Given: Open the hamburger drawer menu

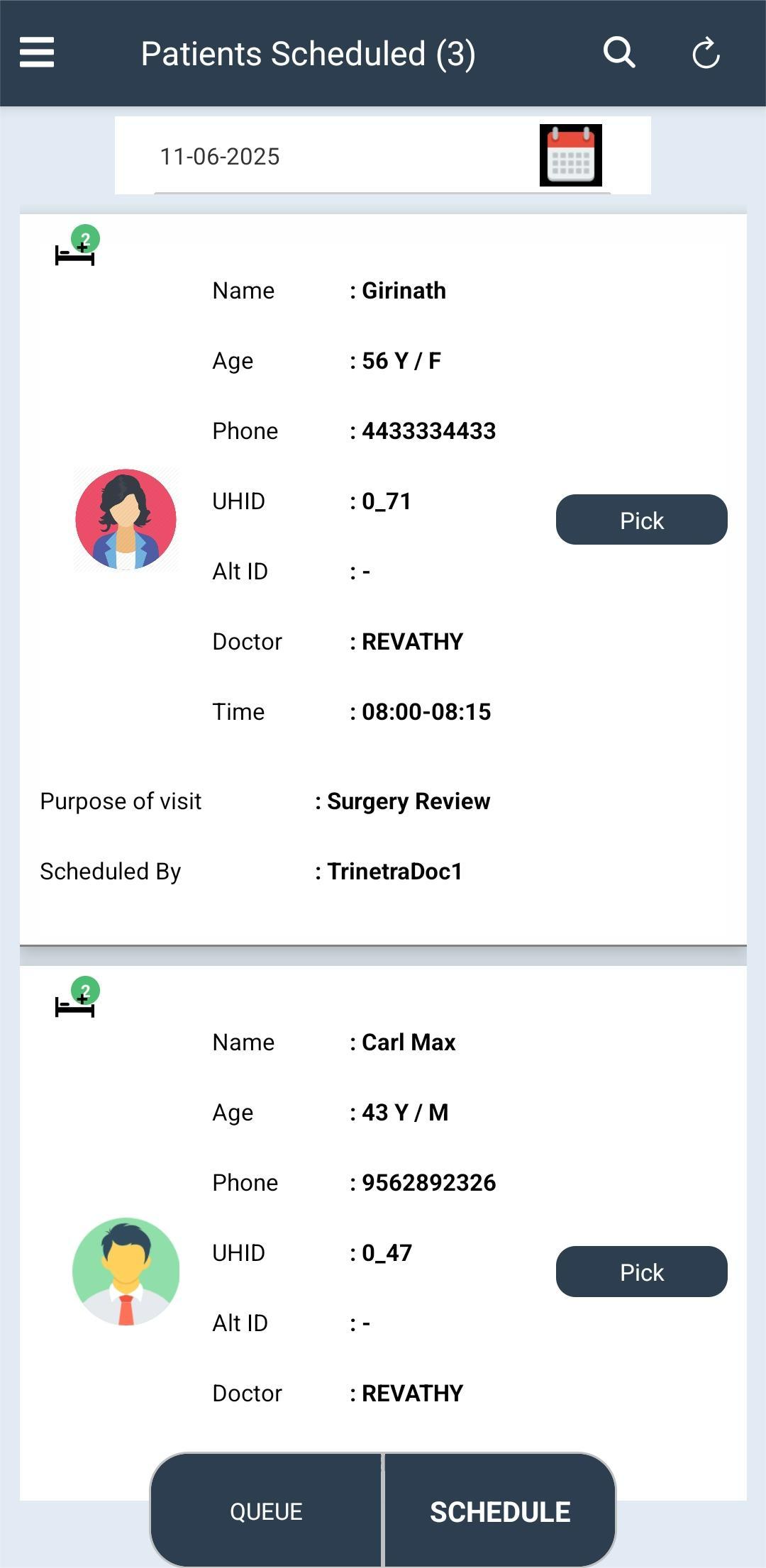Looking at the screenshot, I should point(37,52).
